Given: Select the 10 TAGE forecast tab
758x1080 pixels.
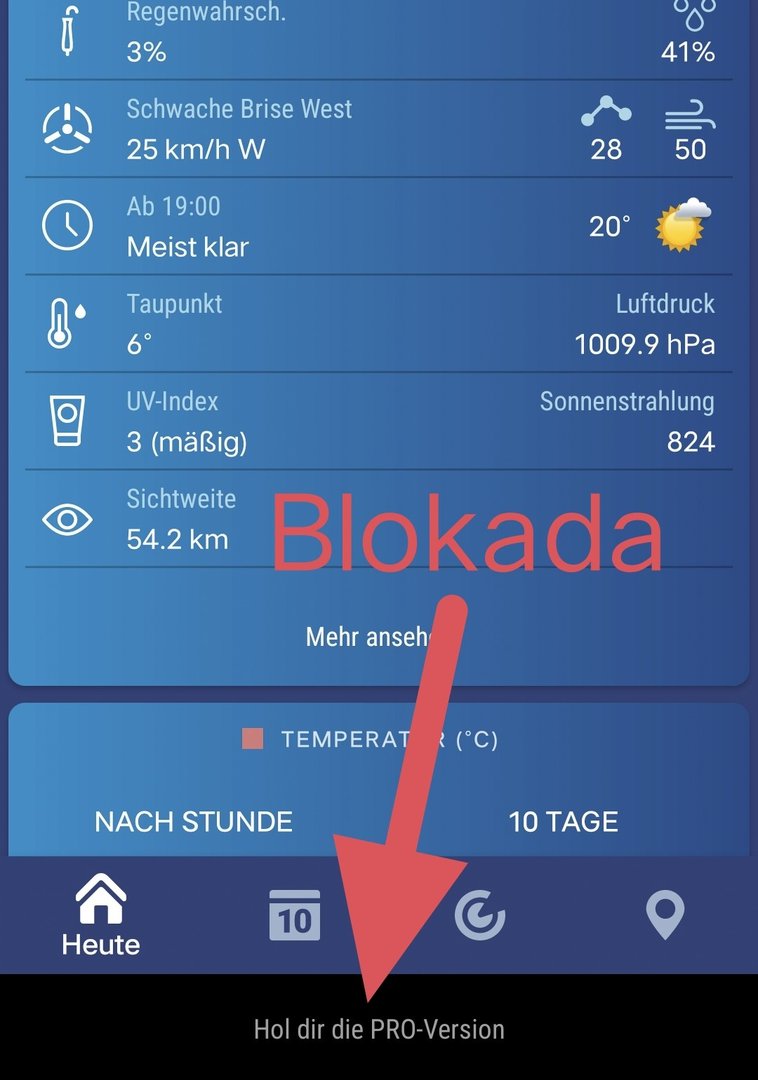Looking at the screenshot, I should pyautogui.click(x=563, y=822).
